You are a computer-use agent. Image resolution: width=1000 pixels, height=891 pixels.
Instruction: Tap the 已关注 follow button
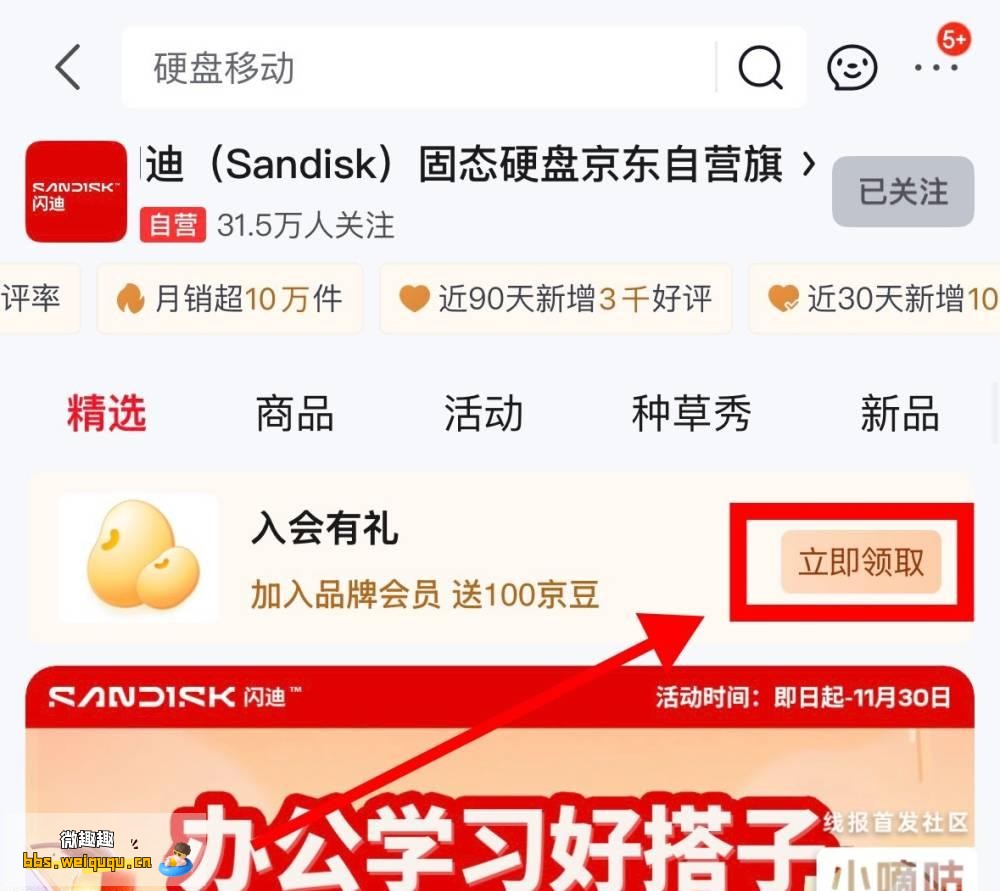903,191
